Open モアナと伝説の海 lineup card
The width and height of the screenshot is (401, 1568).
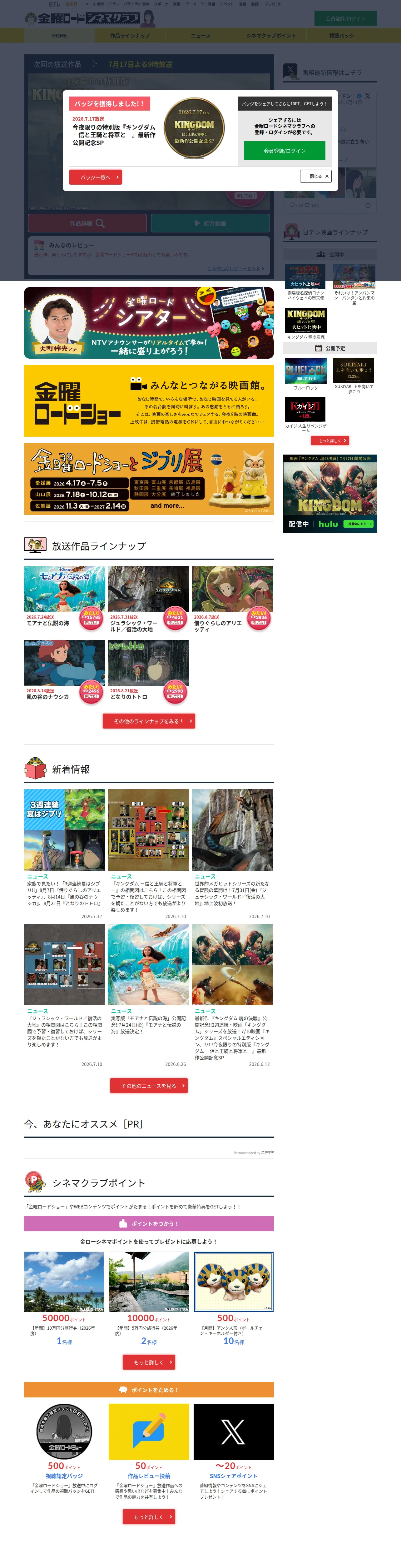(x=64, y=599)
